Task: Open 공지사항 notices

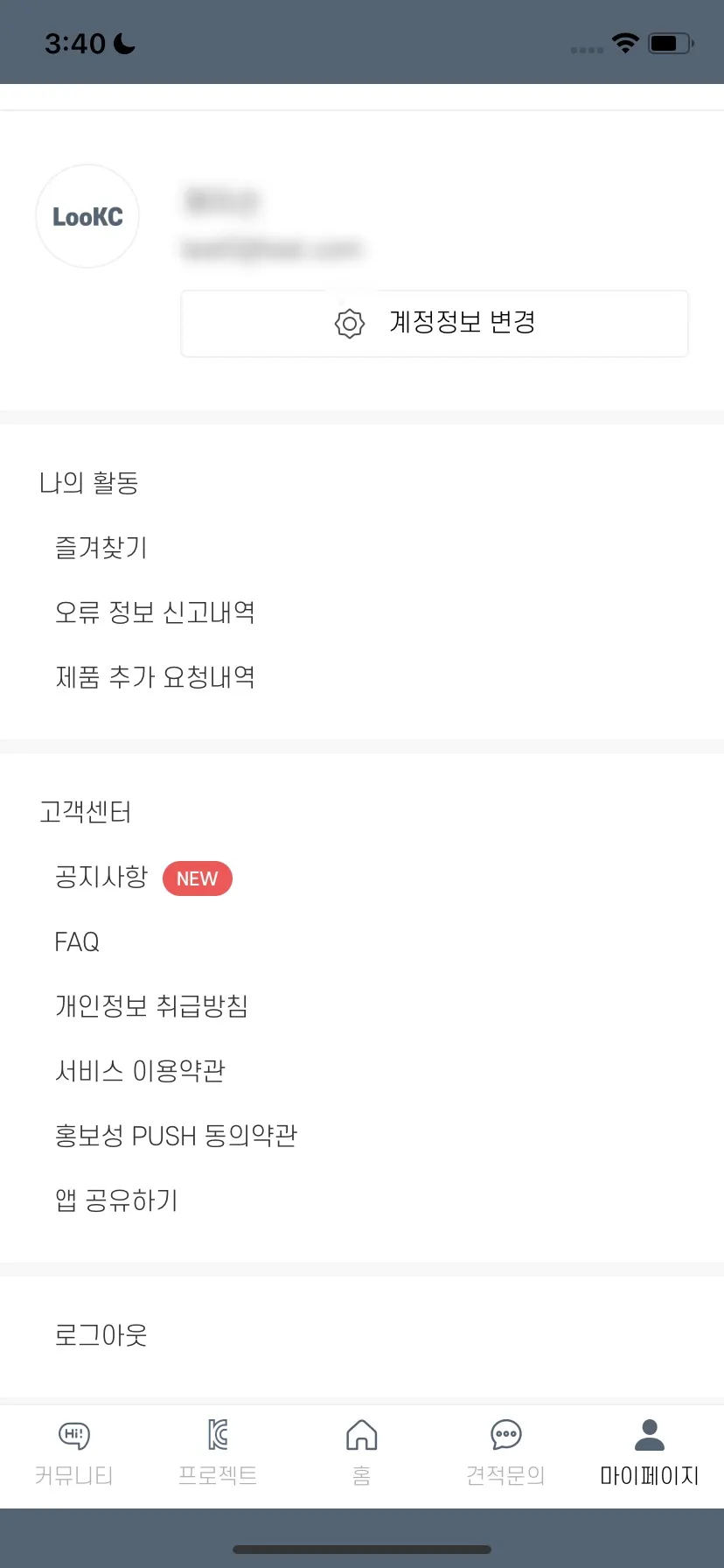Action: (x=102, y=877)
